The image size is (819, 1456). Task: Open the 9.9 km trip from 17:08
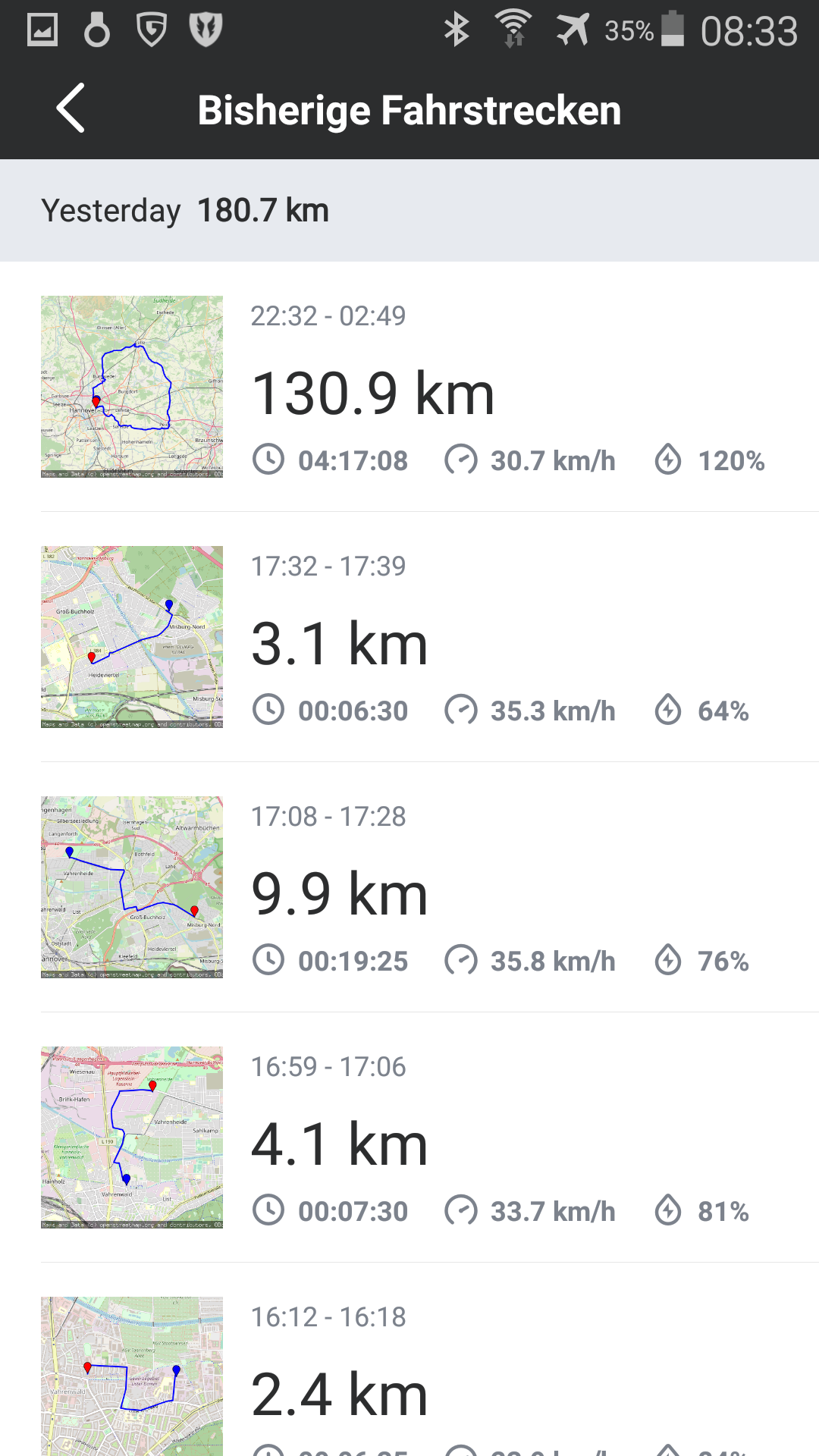tap(409, 887)
